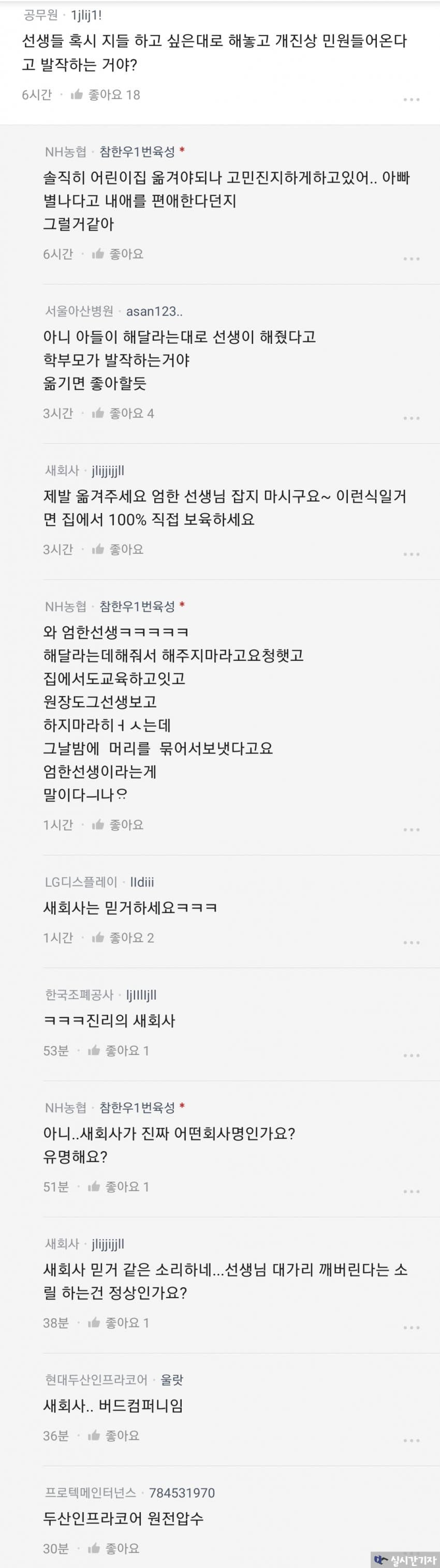
Task: Open more options on 제발 옮겨주세요 reply
Action: point(412,554)
